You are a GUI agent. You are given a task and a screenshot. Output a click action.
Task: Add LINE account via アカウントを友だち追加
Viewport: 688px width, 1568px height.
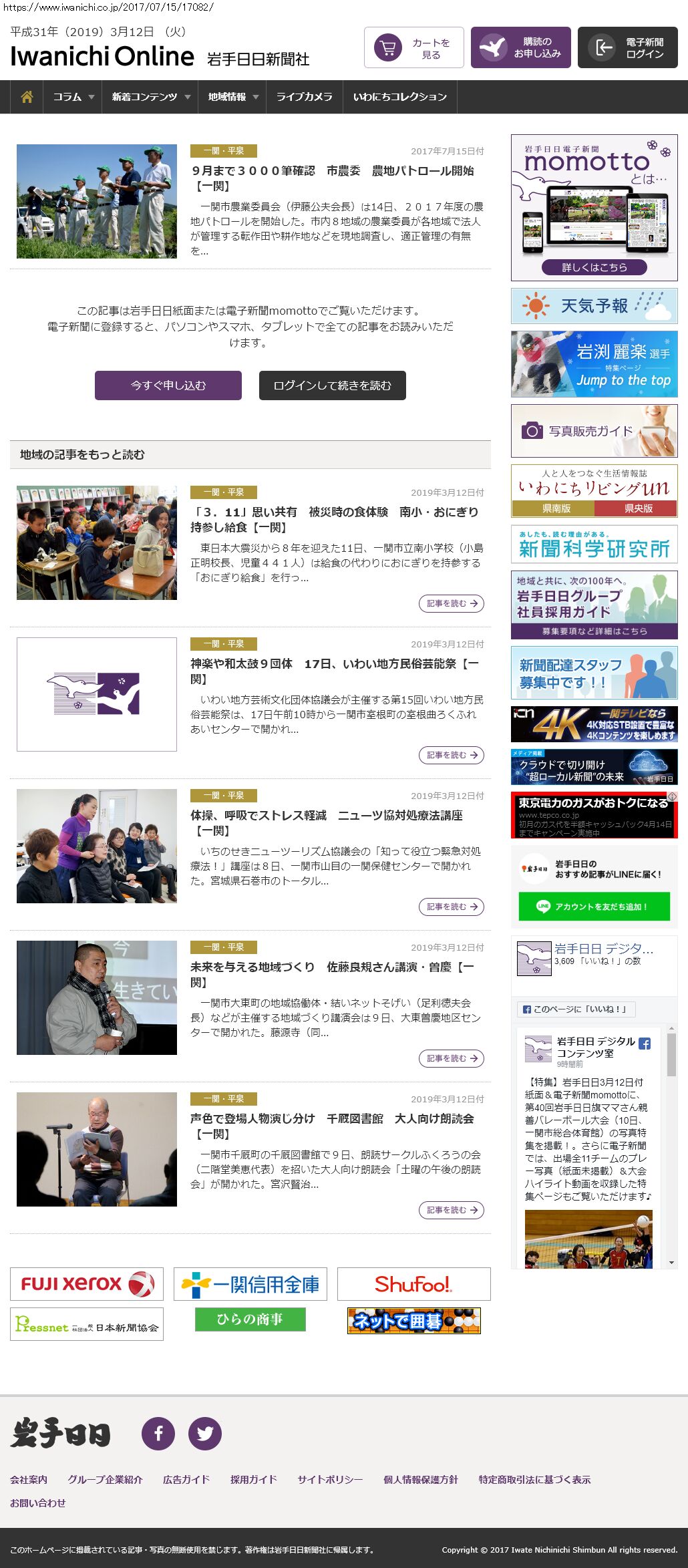[x=594, y=907]
